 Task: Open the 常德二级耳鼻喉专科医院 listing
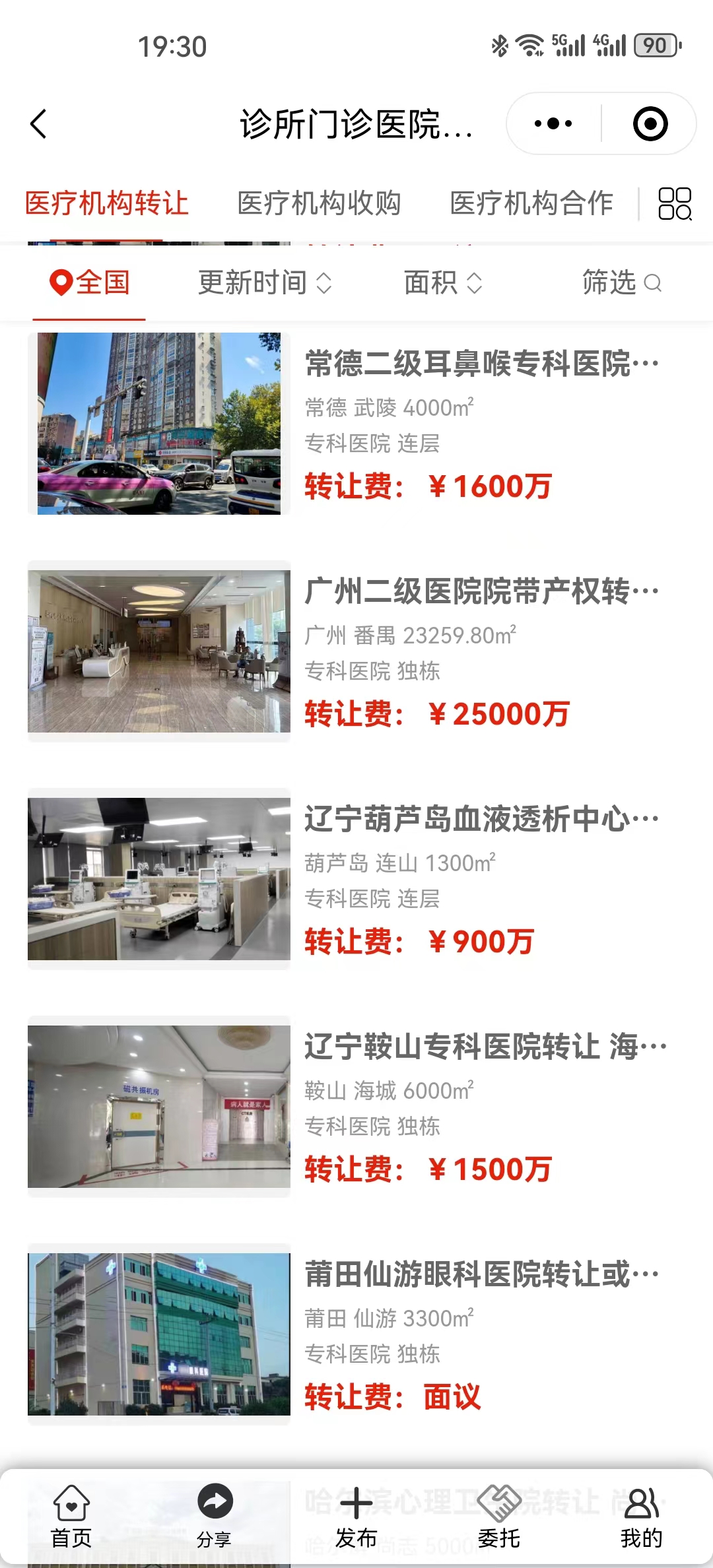tap(482, 364)
